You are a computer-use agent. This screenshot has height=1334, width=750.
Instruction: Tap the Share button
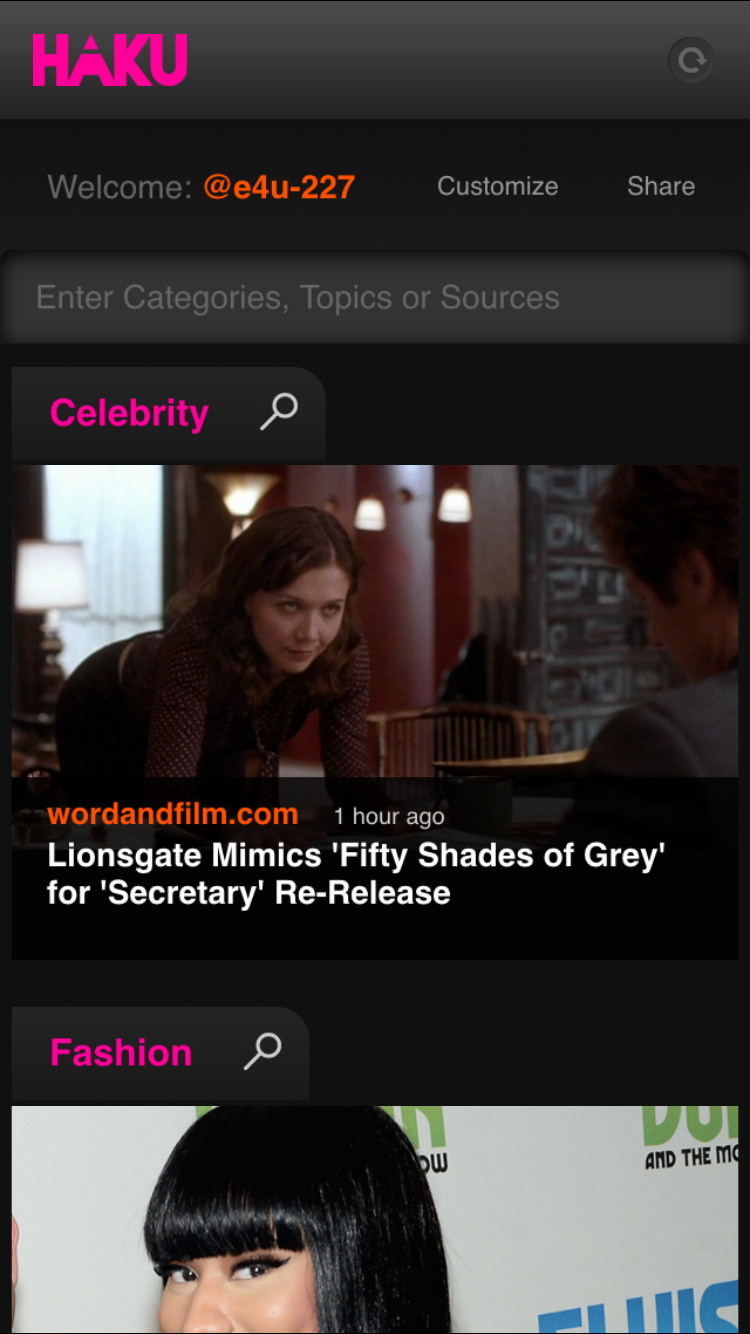pyautogui.click(x=660, y=186)
